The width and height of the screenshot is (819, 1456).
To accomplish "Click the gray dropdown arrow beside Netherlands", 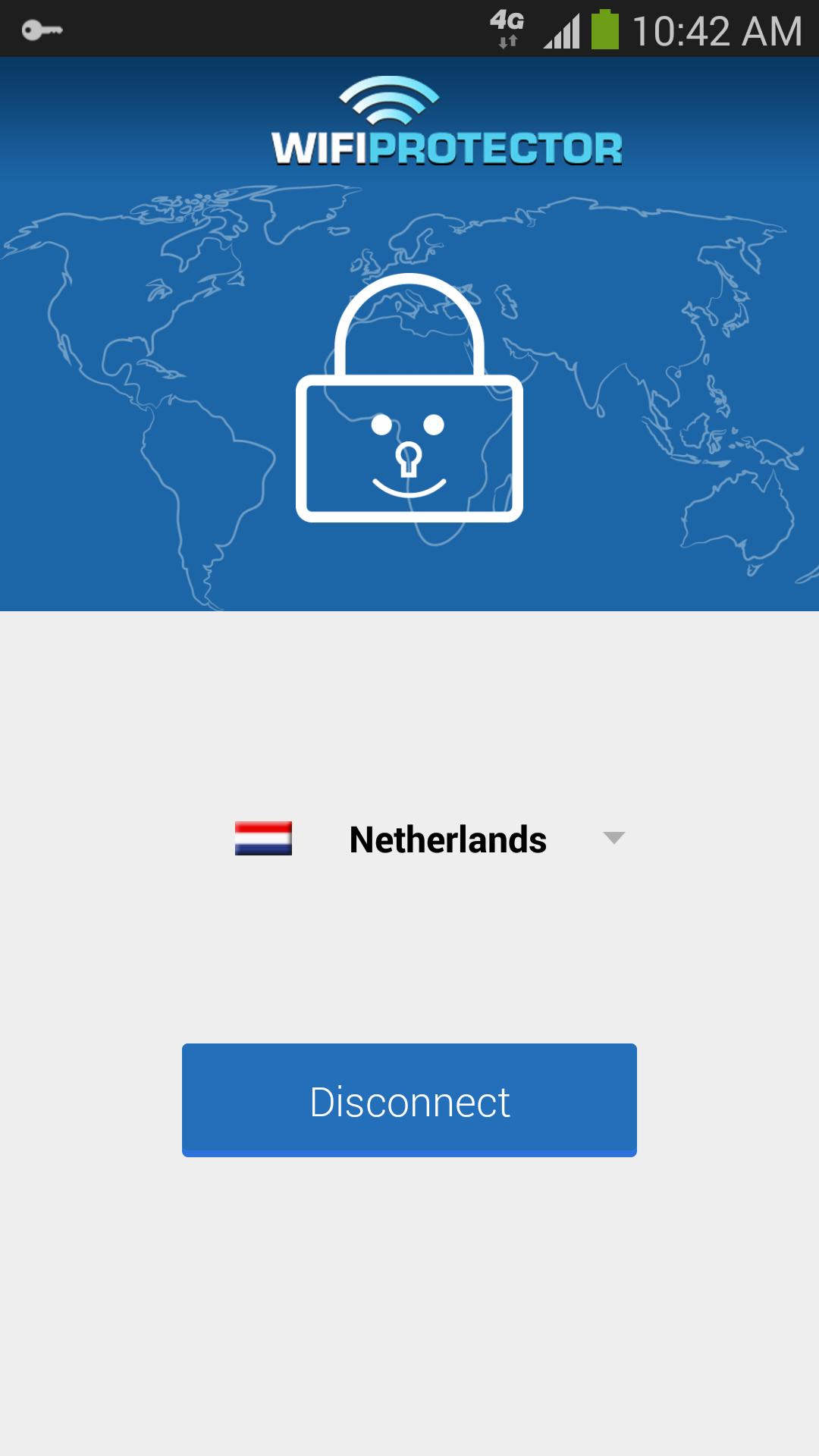I will pos(614,839).
